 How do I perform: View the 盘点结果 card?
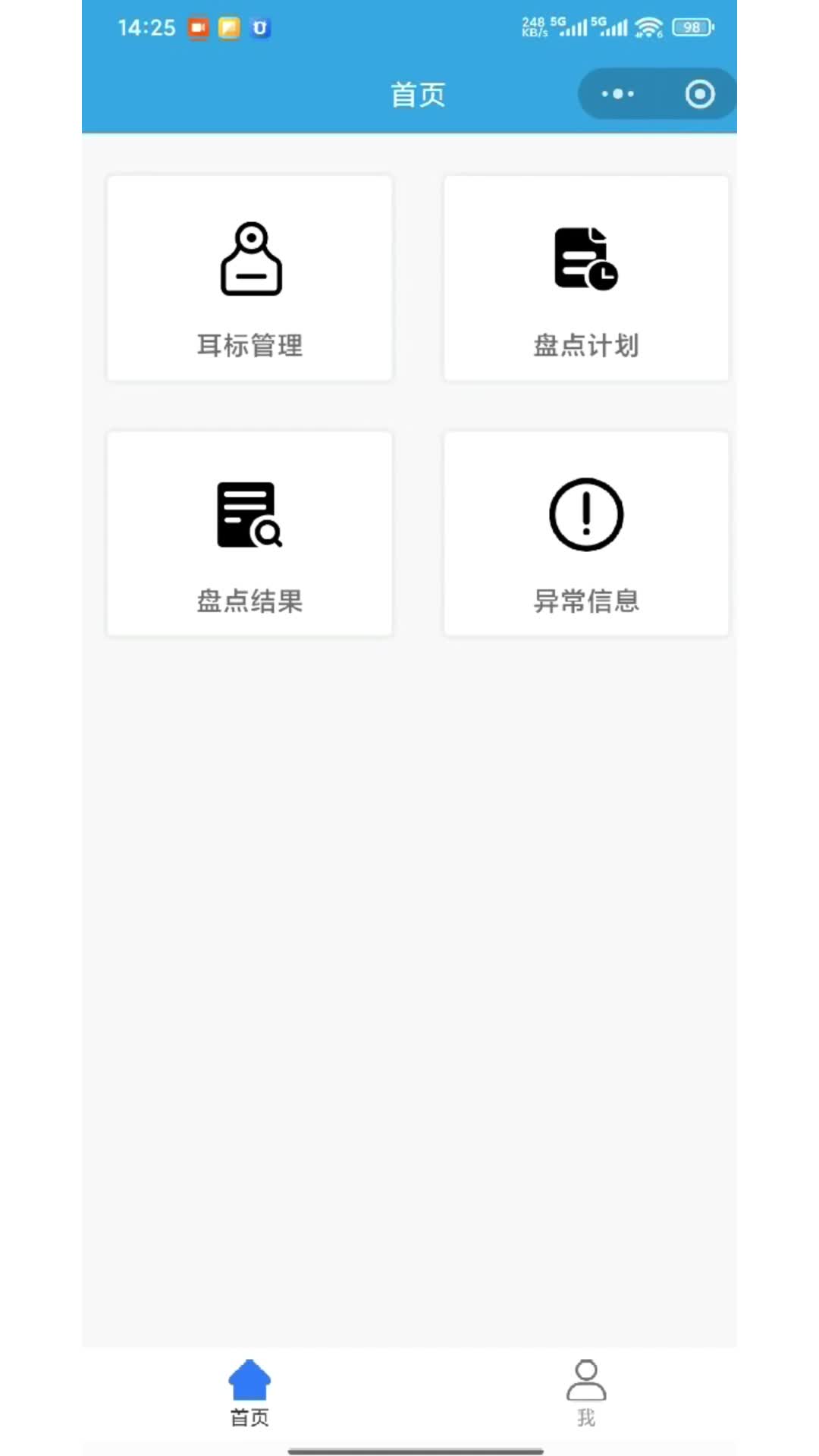click(249, 534)
